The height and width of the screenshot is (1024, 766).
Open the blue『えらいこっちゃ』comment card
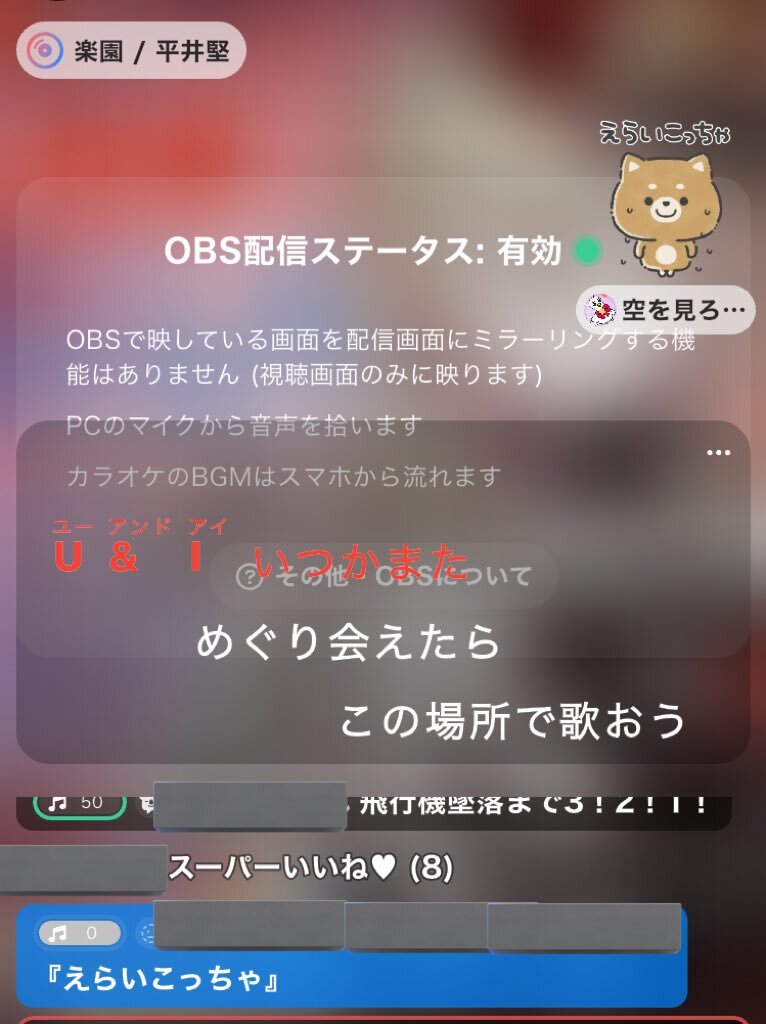(350, 975)
